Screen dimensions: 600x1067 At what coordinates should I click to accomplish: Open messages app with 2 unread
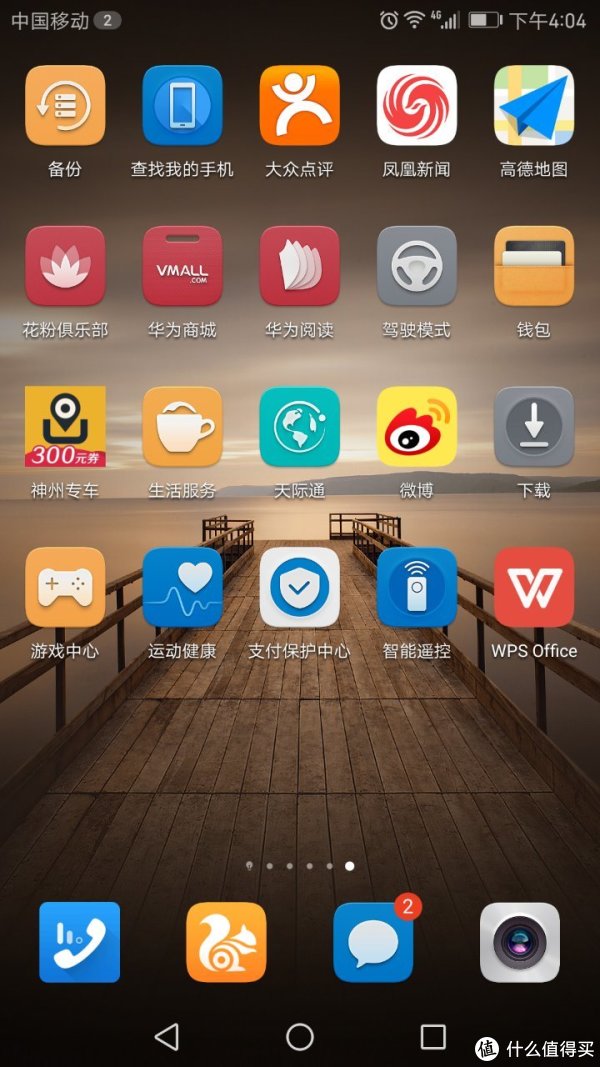coord(373,942)
